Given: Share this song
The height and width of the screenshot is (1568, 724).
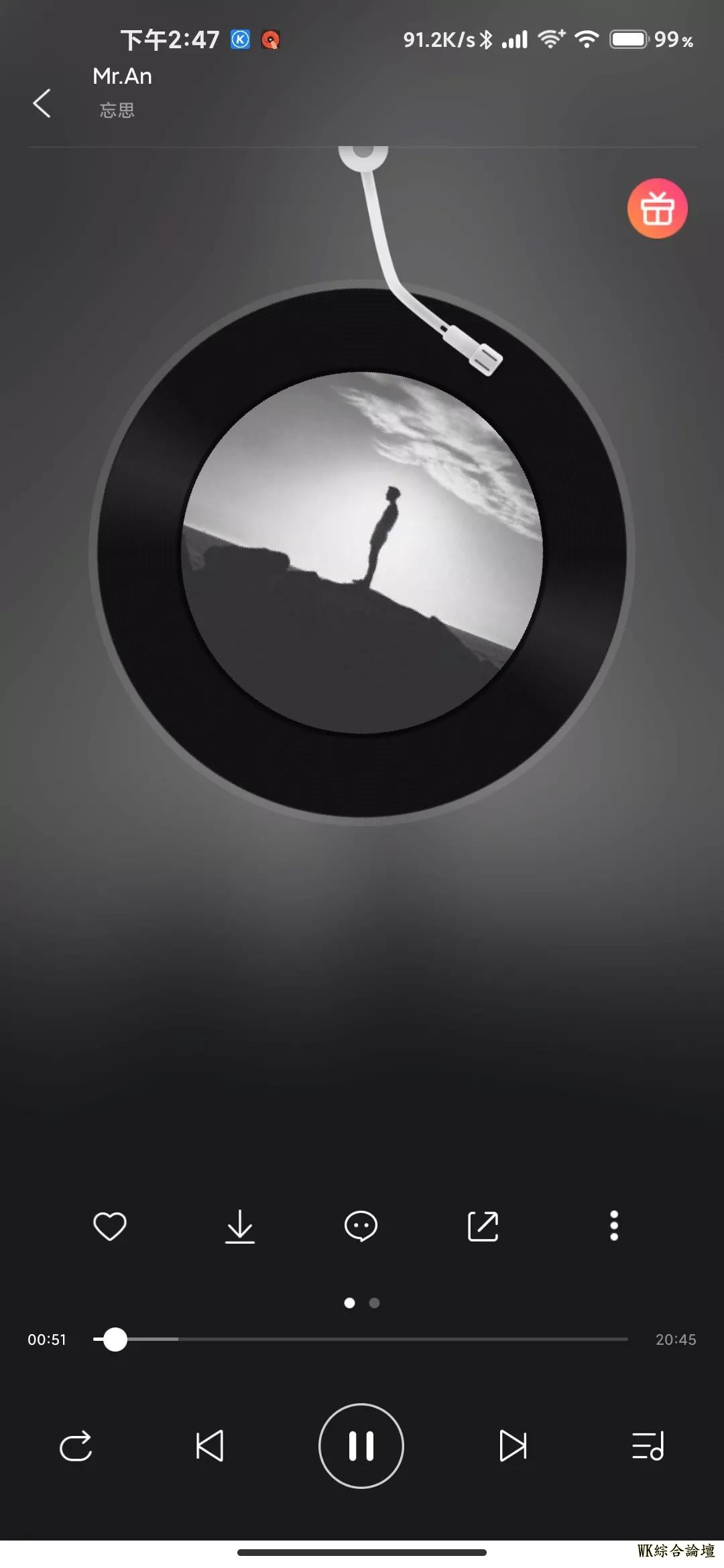Looking at the screenshot, I should click(483, 1226).
